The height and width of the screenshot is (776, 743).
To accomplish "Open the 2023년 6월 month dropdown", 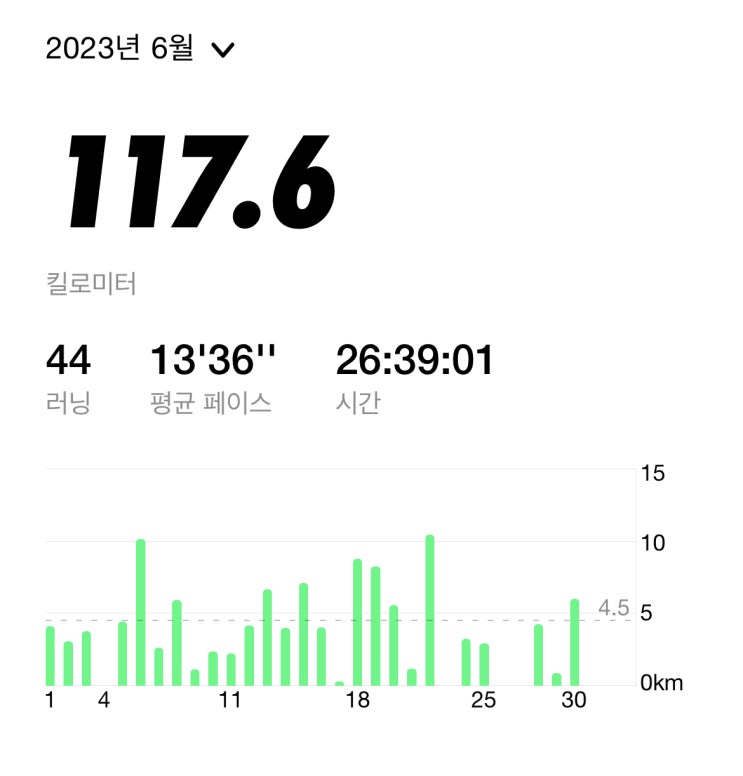I will (140, 48).
